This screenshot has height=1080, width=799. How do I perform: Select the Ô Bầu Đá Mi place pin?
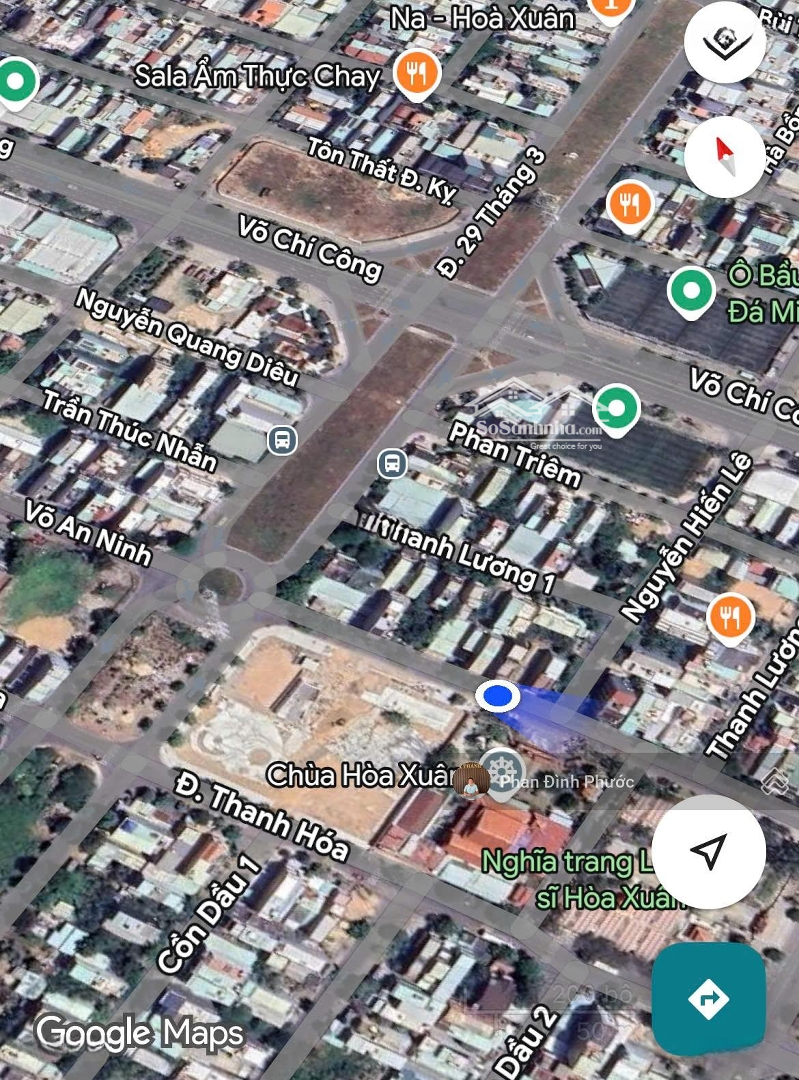tap(691, 291)
